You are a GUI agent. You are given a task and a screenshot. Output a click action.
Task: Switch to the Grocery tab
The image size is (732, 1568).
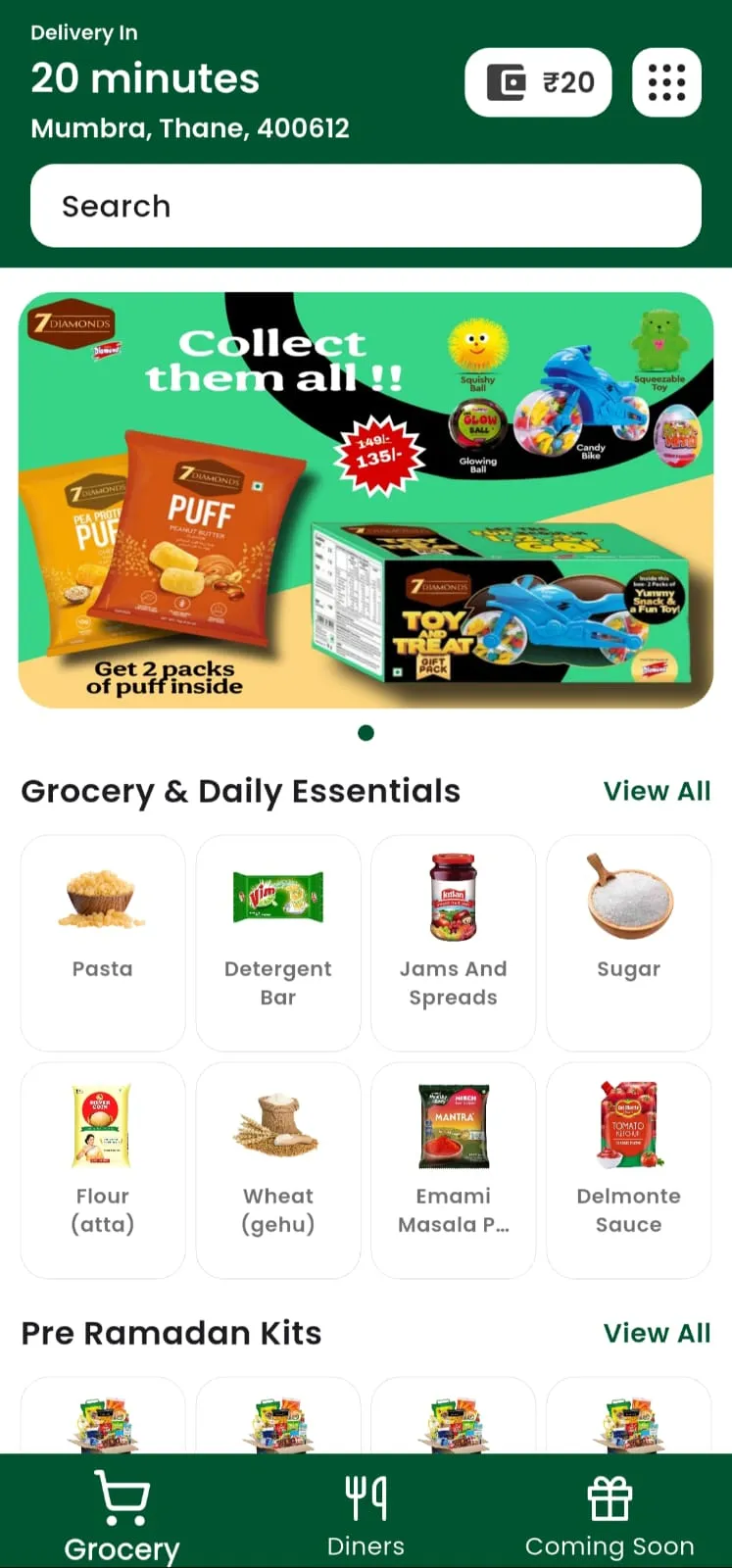click(122, 1515)
